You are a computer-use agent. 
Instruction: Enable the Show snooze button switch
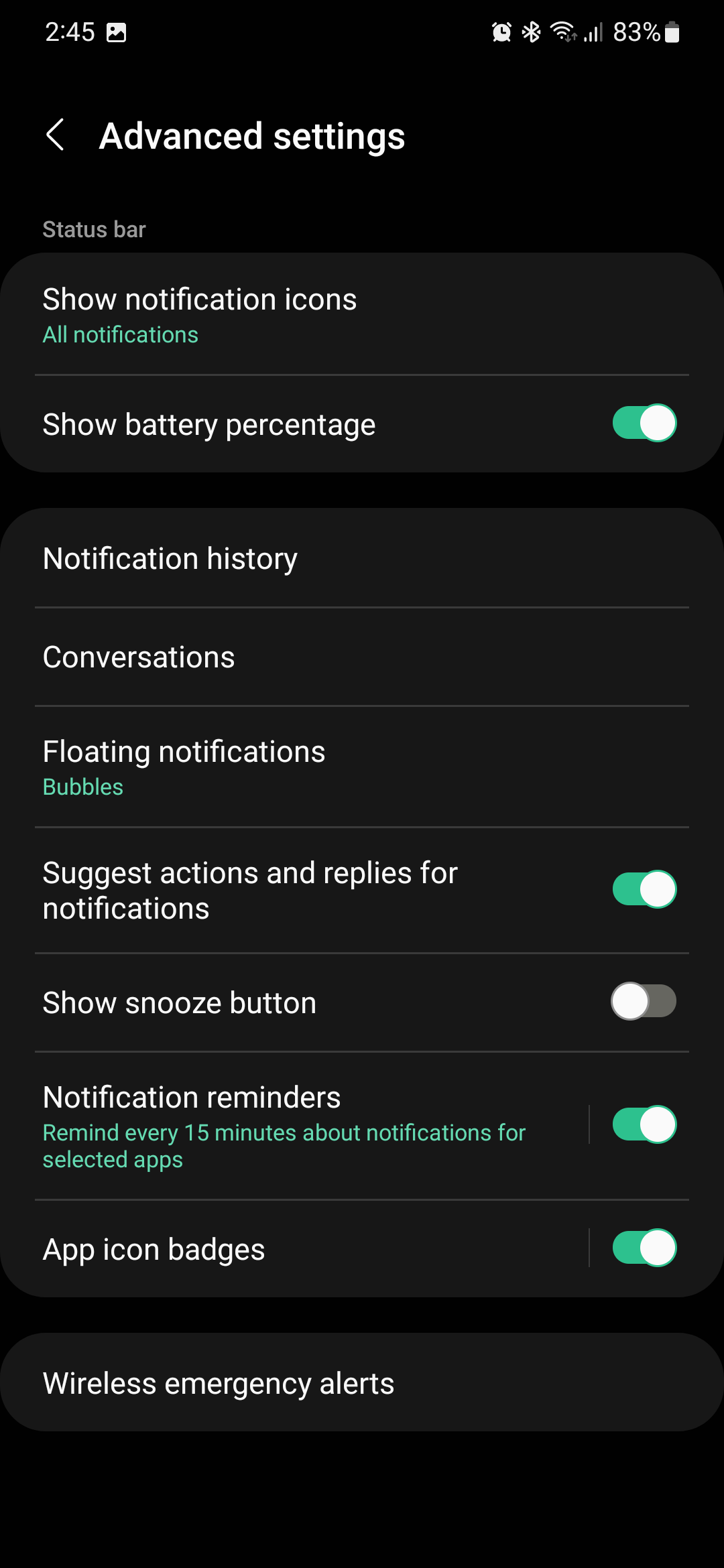(x=644, y=1002)
